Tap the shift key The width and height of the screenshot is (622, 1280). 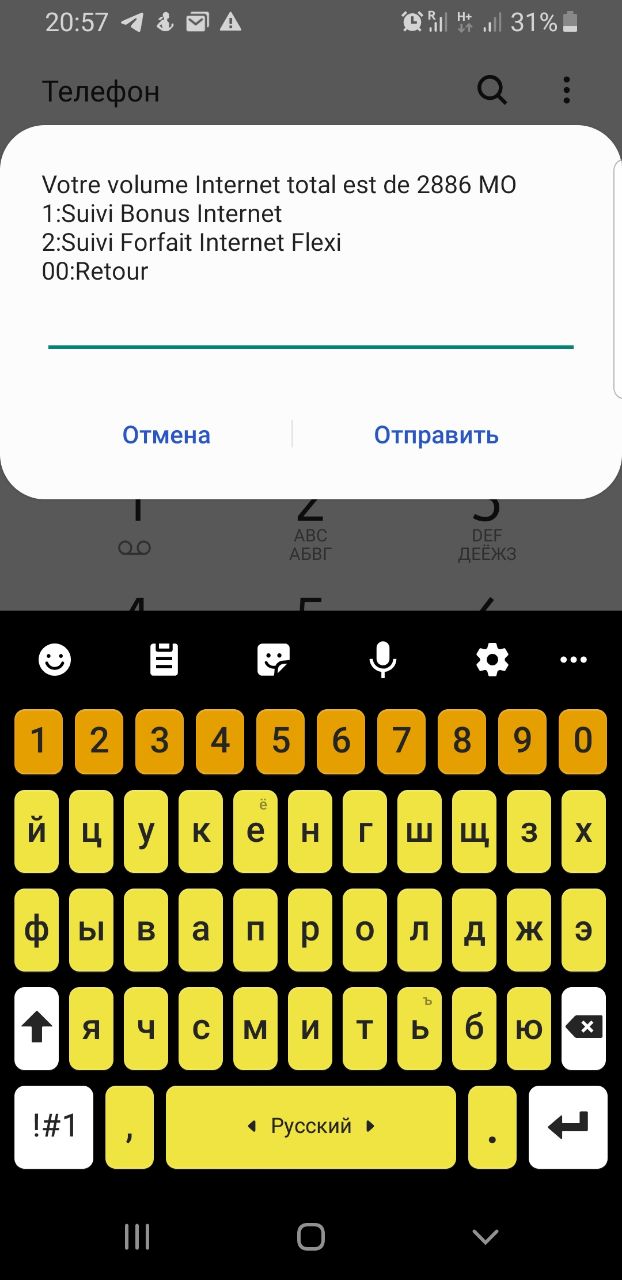[37, 1027]
